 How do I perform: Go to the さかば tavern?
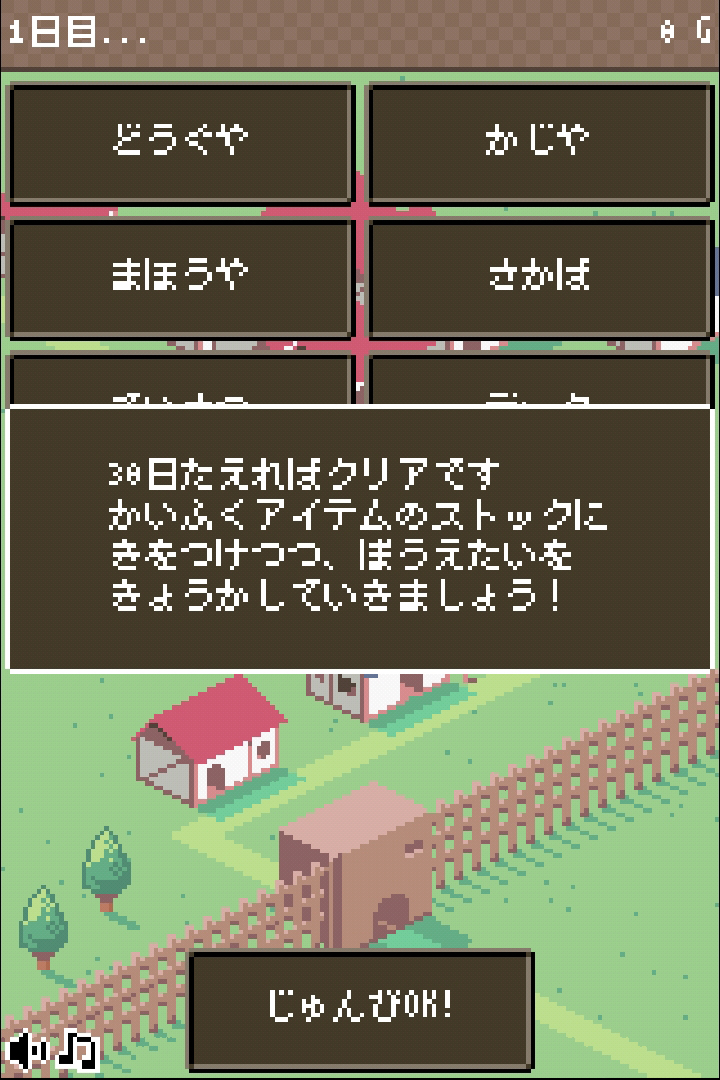[x=540, y=278]
